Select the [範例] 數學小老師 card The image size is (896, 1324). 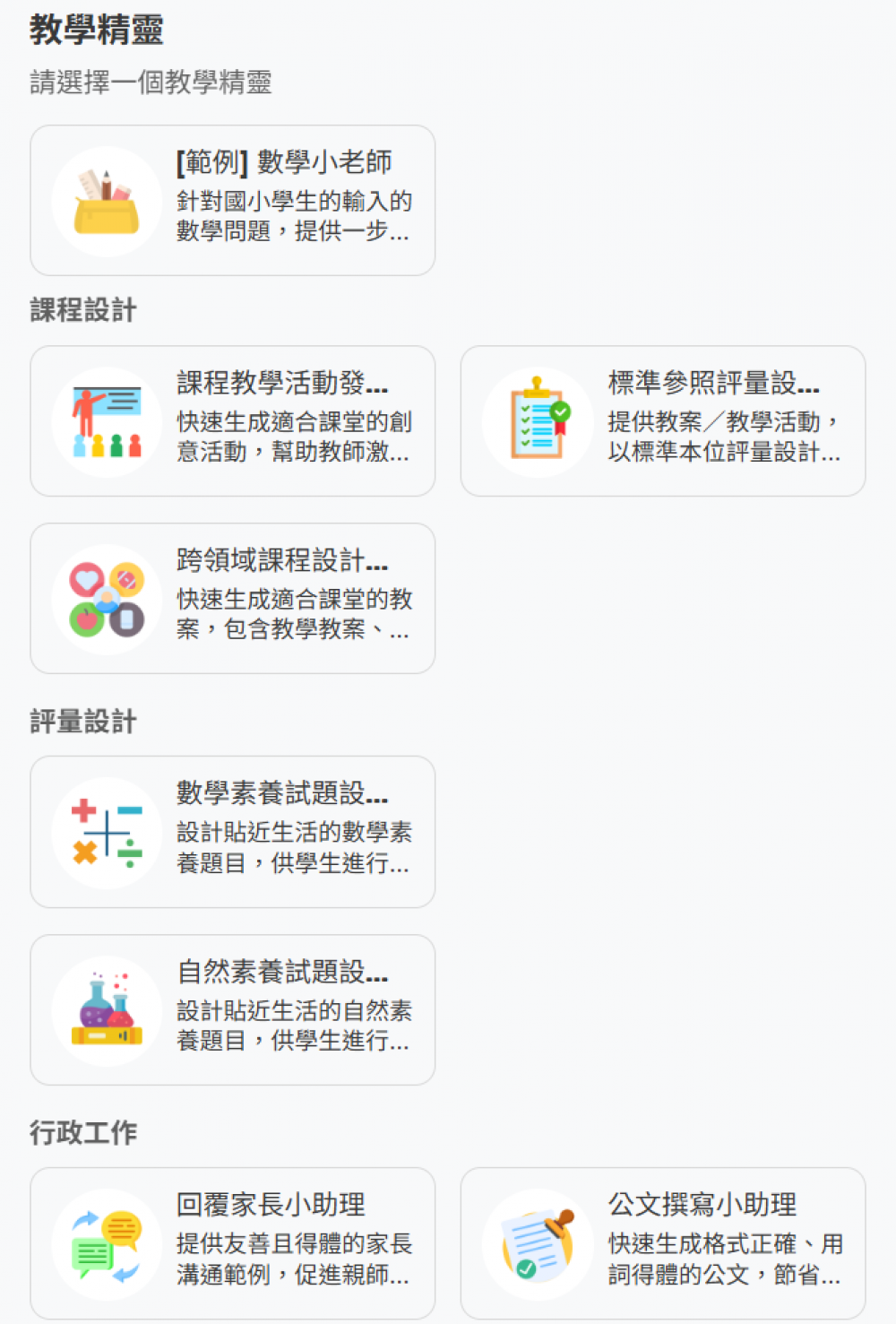233,201
